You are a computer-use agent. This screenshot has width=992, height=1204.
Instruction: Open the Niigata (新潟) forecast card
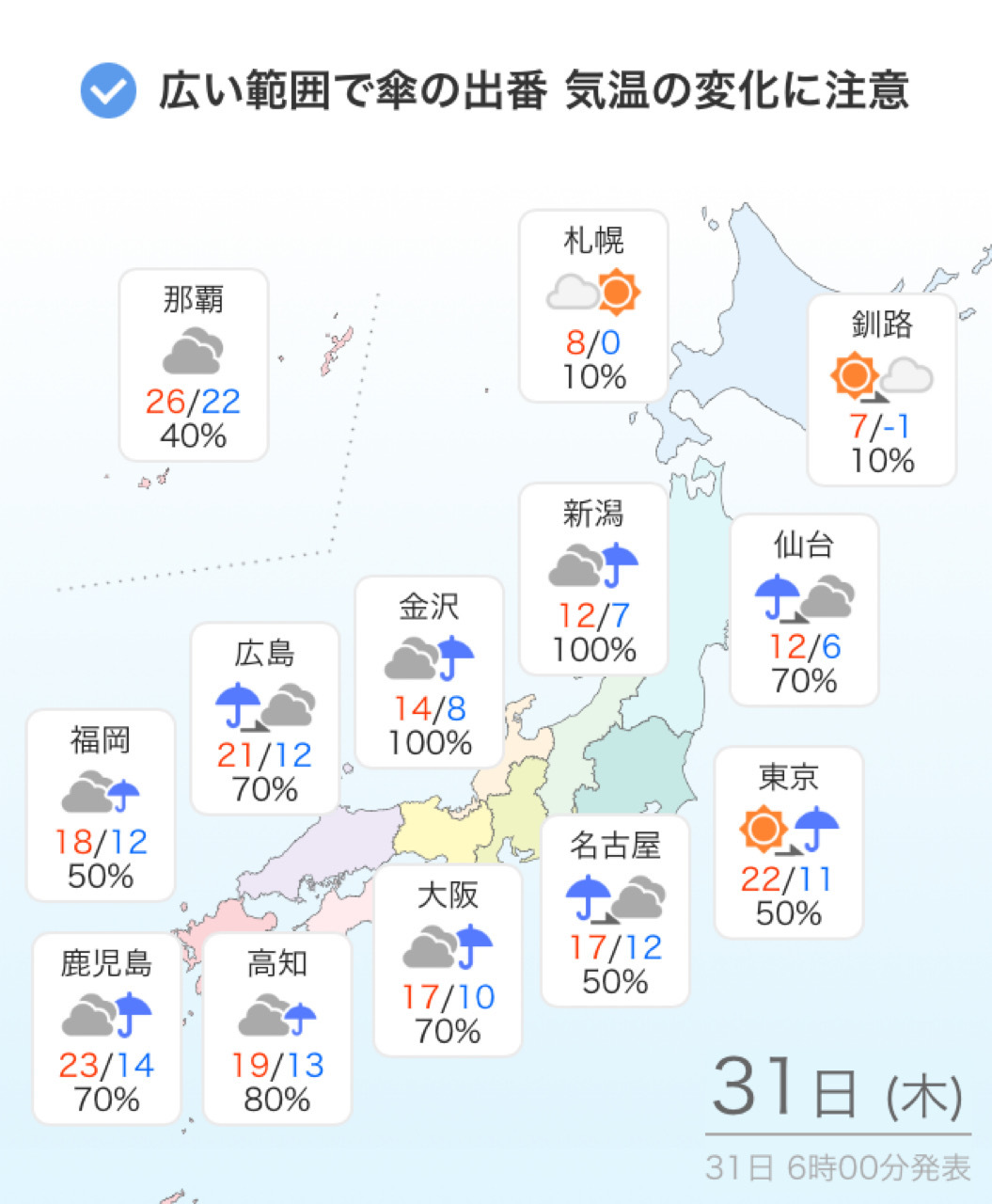tap(593, 579)
